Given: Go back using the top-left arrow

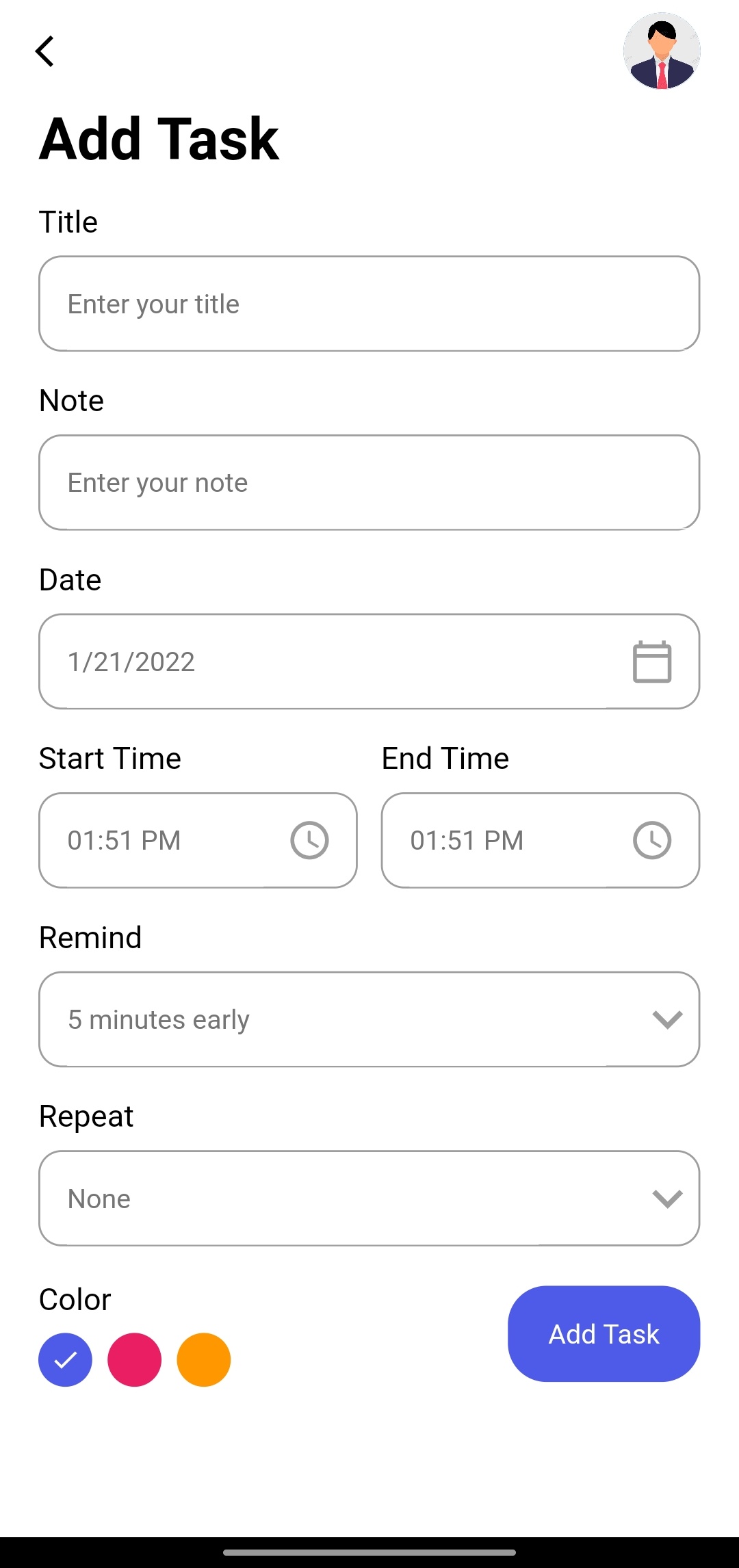Looking at the screenshot, I should pyautogui.click(x=45, y=51).
